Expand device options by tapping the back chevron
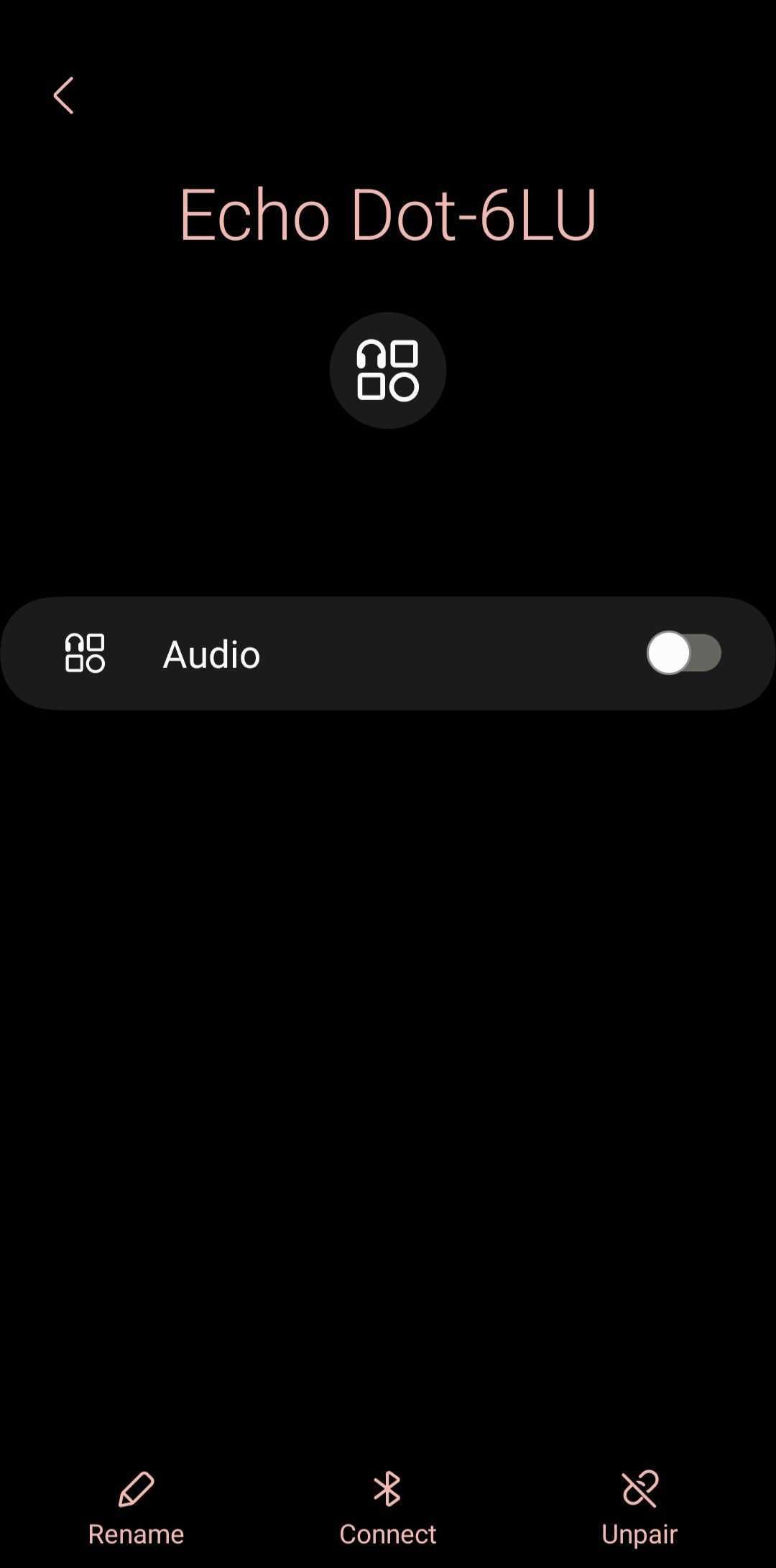The image size is (776, 1568). (64, 96)
